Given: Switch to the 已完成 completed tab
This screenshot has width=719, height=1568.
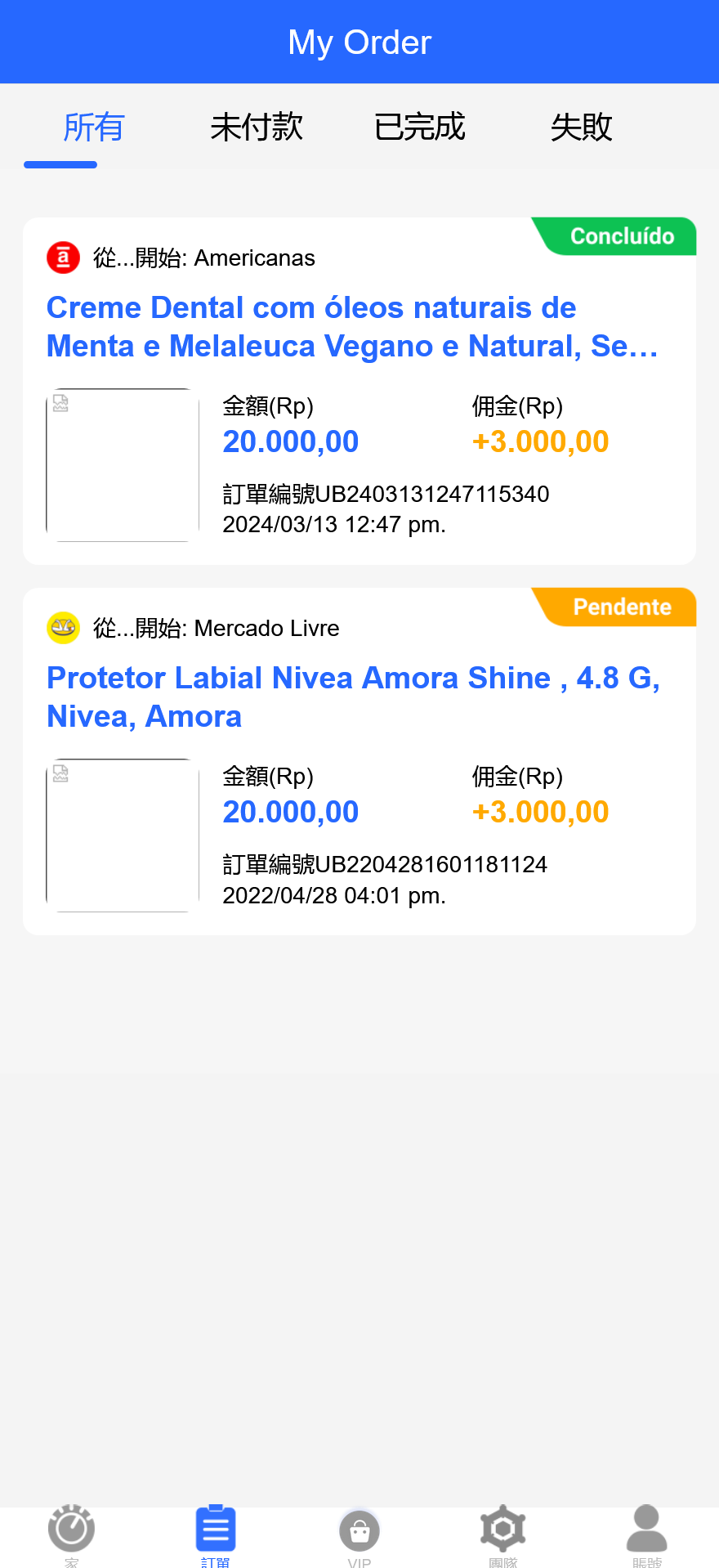Looking at the screenshot, I should (x=419, y=127).
